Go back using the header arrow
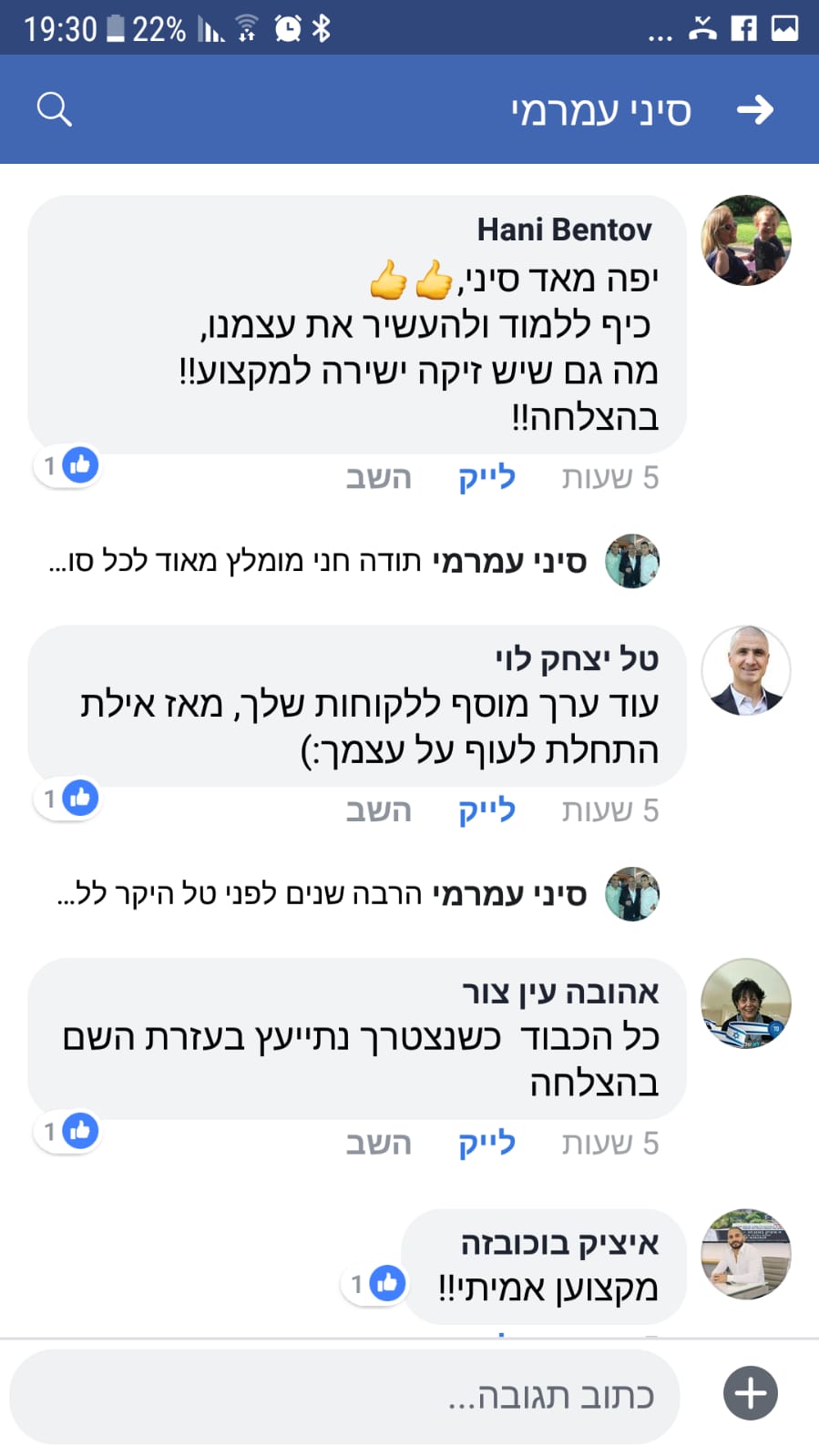Screen dimensions: 819x1456 point(754,110)
